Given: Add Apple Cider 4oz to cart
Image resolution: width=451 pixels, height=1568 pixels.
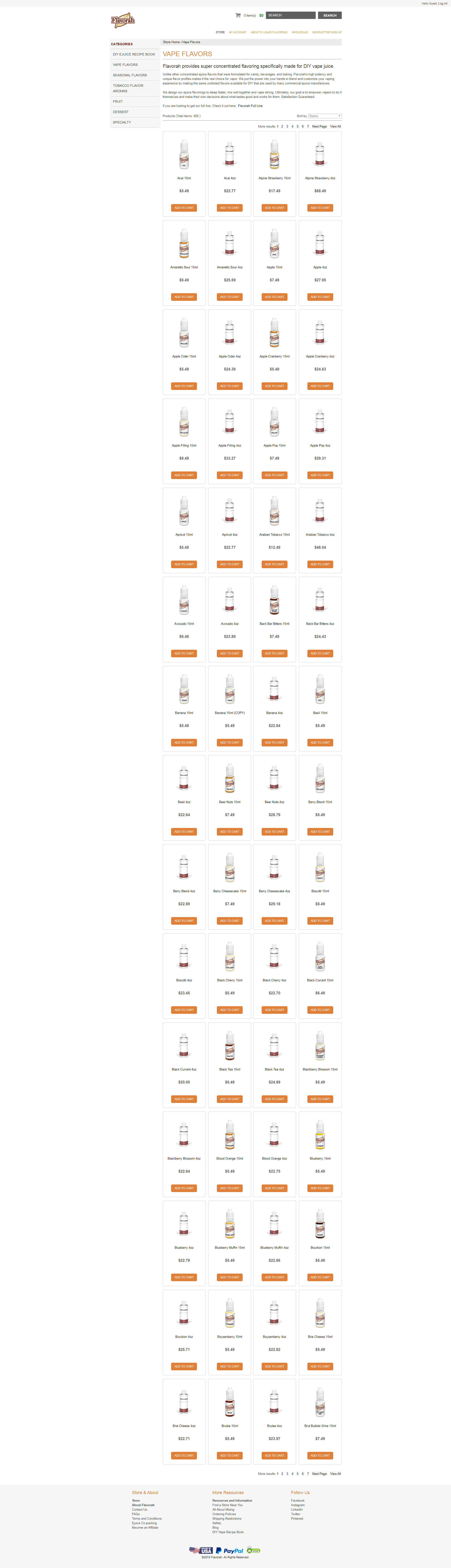Looking at the screenshot, I should [229, 386].
